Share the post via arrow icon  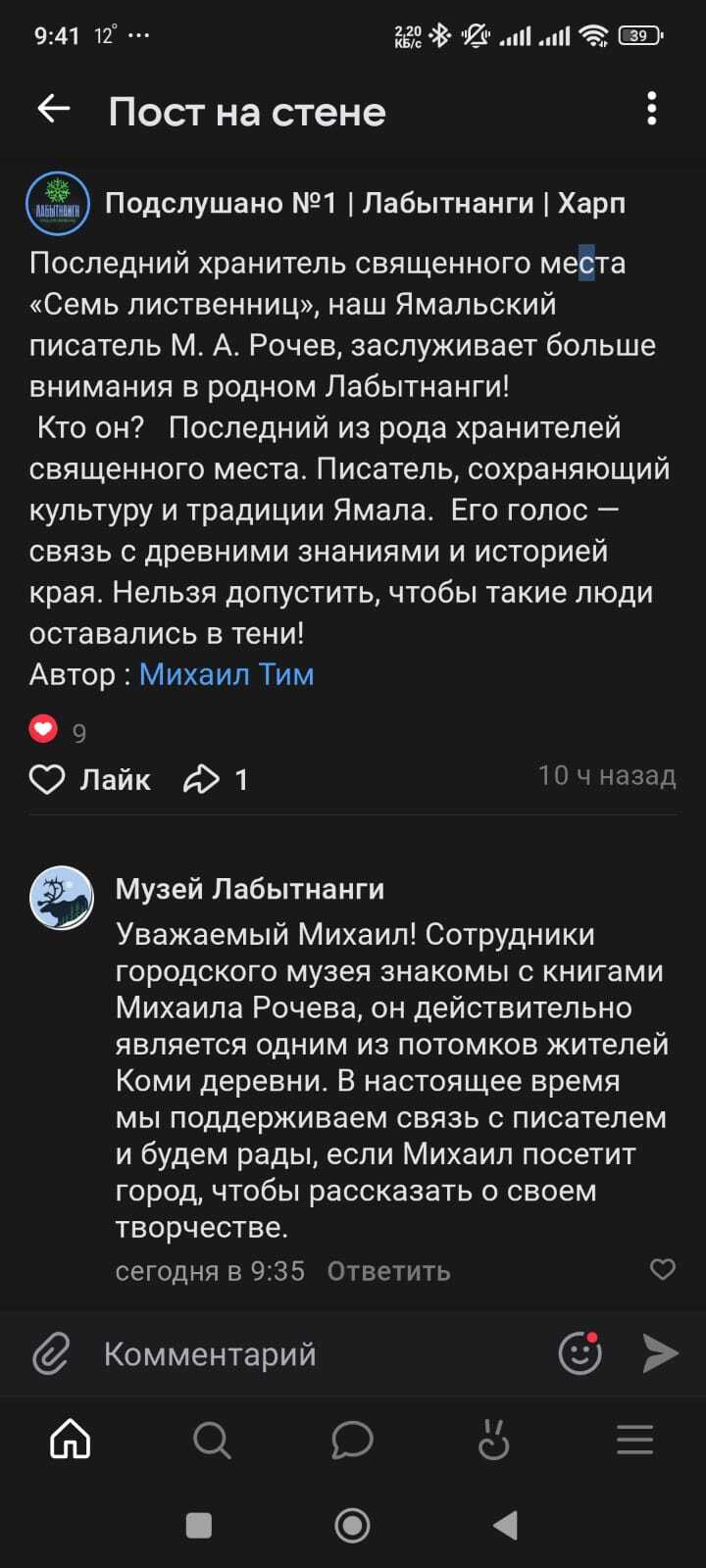202,779
